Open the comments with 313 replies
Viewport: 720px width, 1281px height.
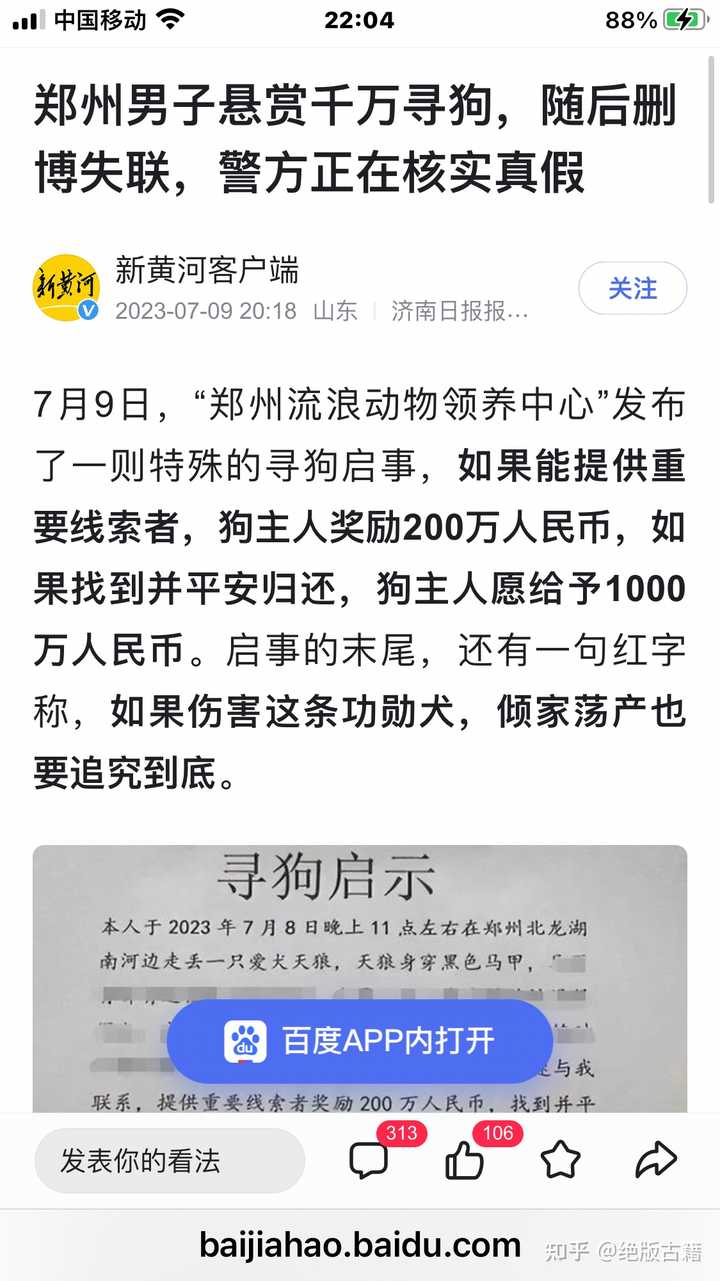[x=370, y=1161]
